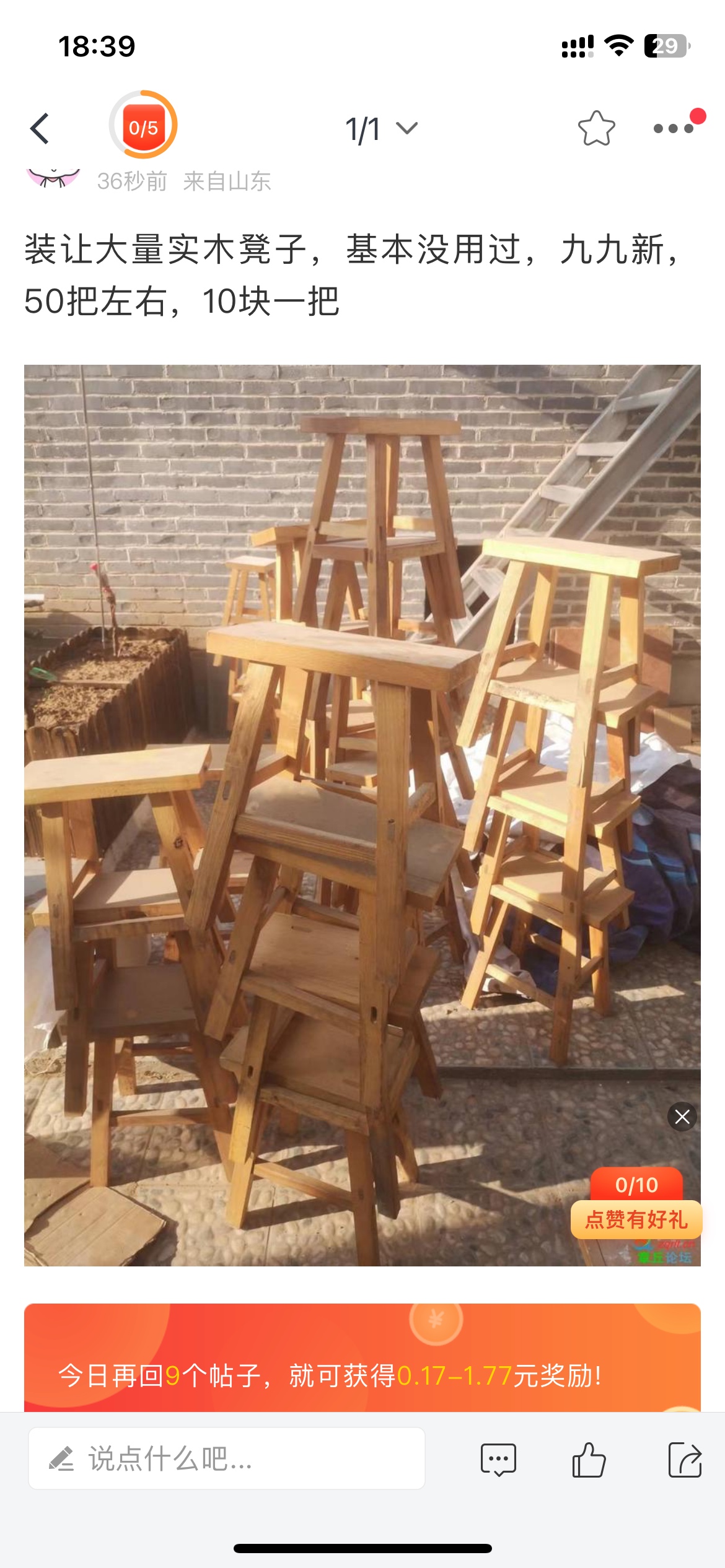The height and width of the screenshot is (1568, 725).
Task: View the post's comments
Action: click(x=498, y=1460)
